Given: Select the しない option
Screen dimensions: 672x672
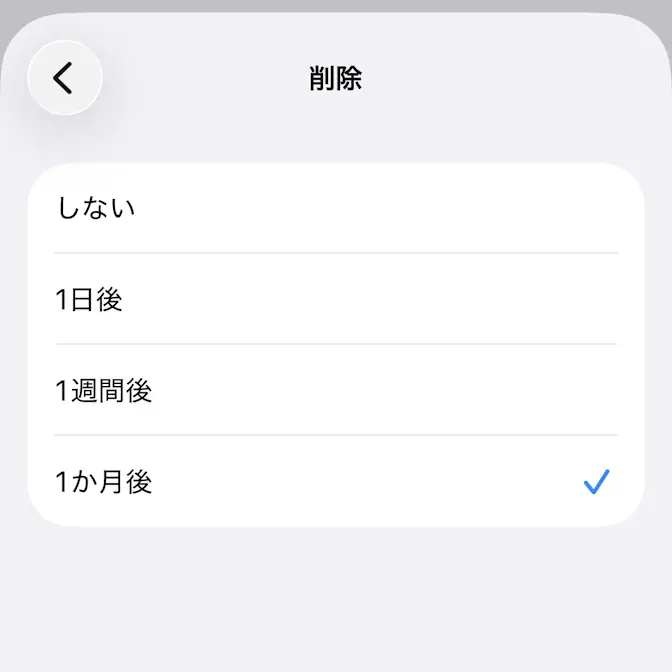Looking at the screenshot, I should point(336,209).
